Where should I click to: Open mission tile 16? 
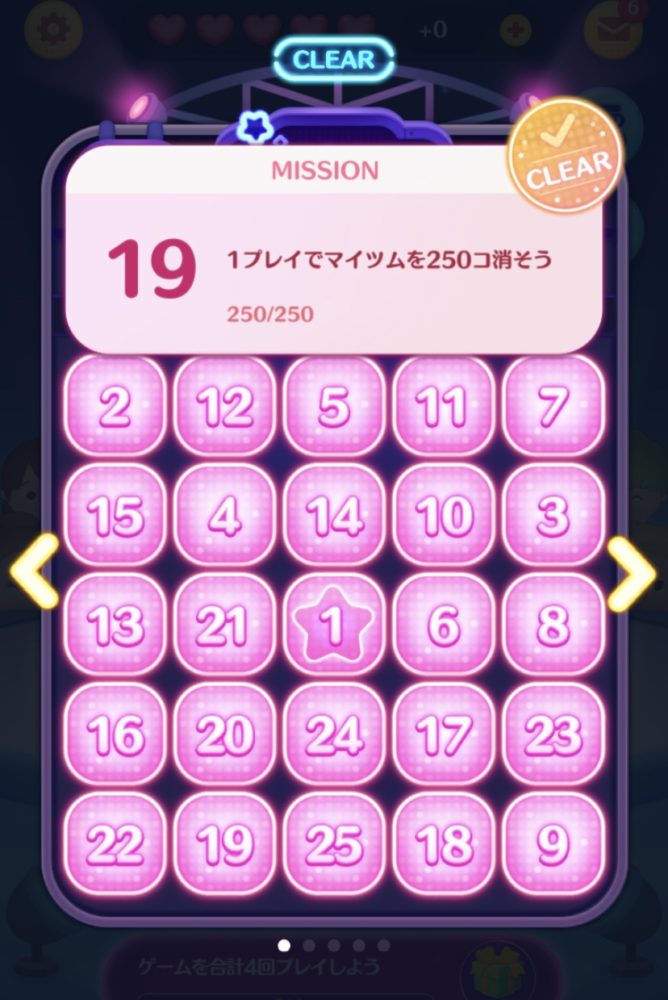click(x=116, y=736)
